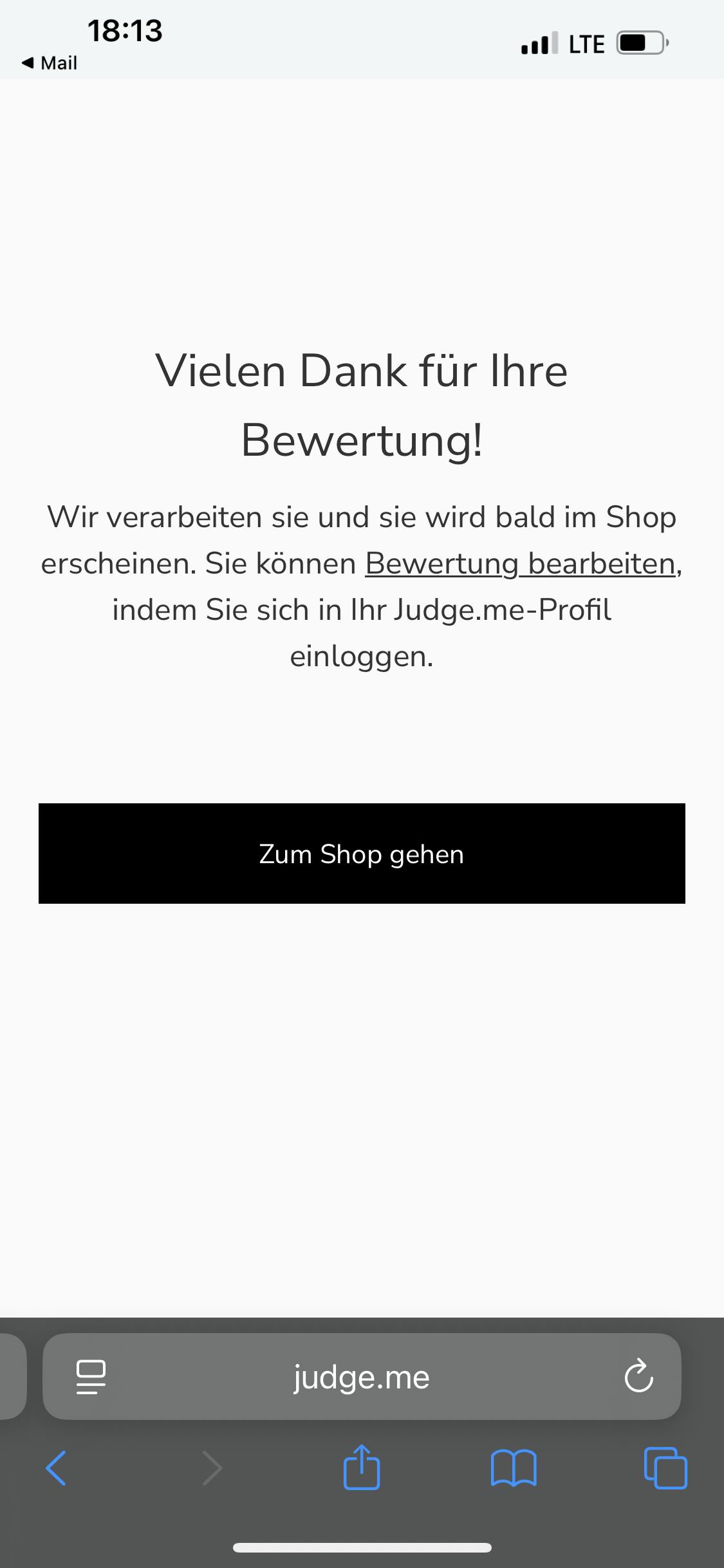Viewport: 724px width, 1568px height.
Task: Tap the judge.me address bar
Action: coord(362,1377)
